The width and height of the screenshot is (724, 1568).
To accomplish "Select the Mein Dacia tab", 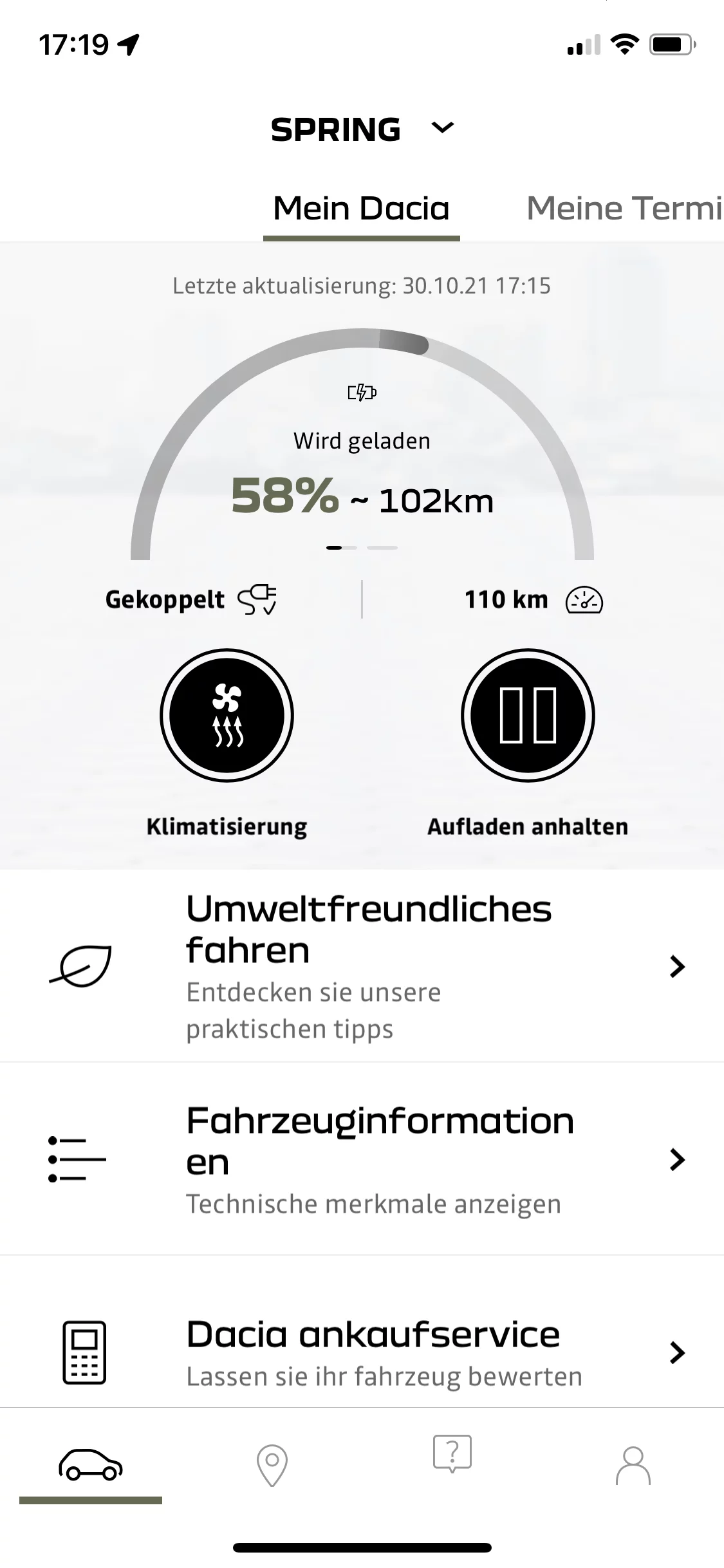I will [x=361, y=209].
